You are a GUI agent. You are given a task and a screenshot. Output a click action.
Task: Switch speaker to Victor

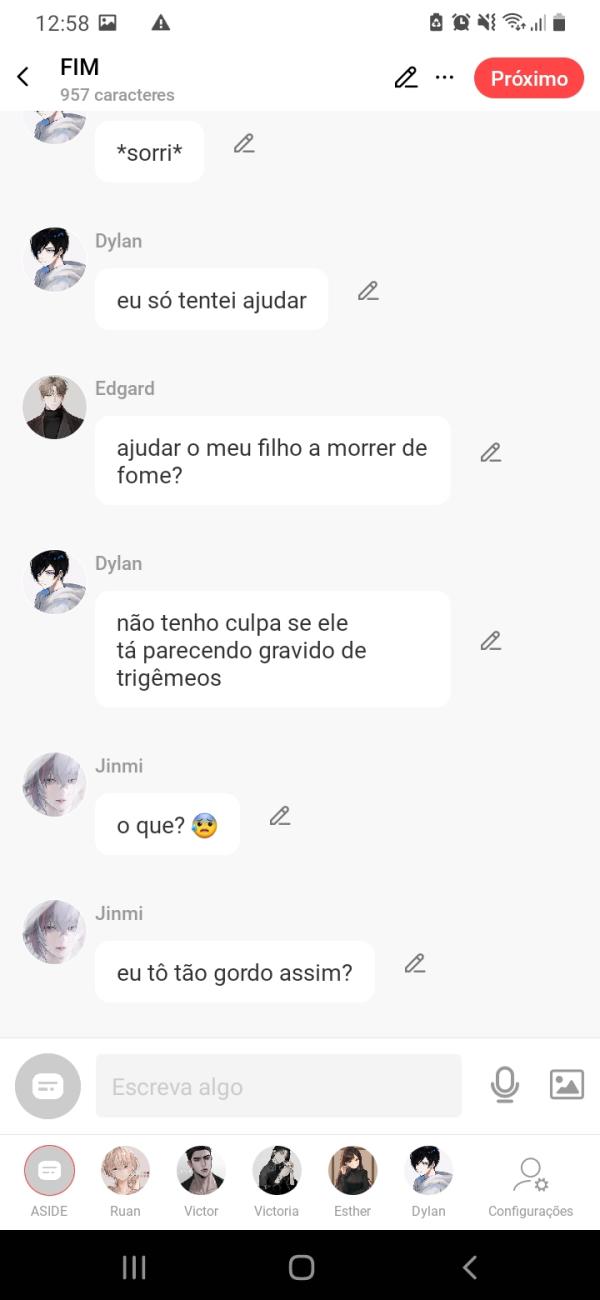click(201, 1171)
